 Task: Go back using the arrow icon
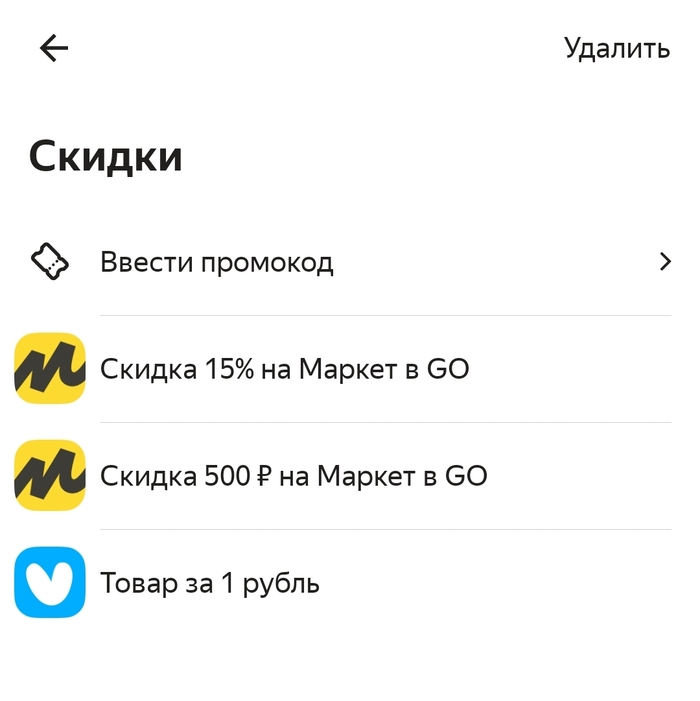(x=53, y=48)
